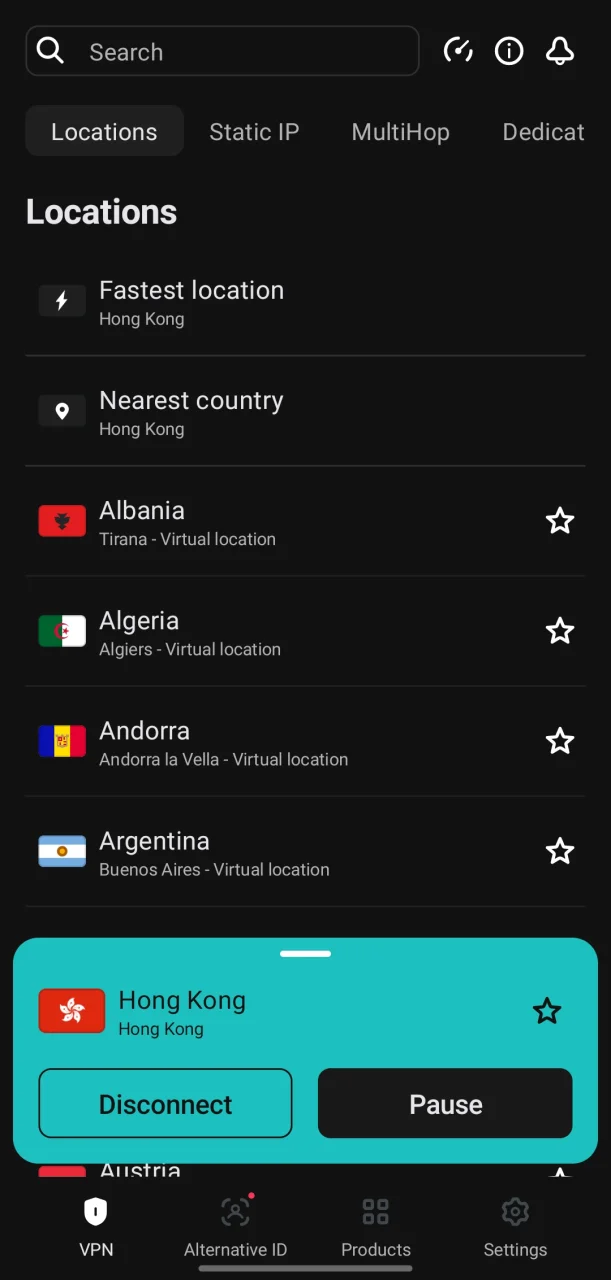
Task: Switch to the Static IP tab
Action: (x=254, y=132)
